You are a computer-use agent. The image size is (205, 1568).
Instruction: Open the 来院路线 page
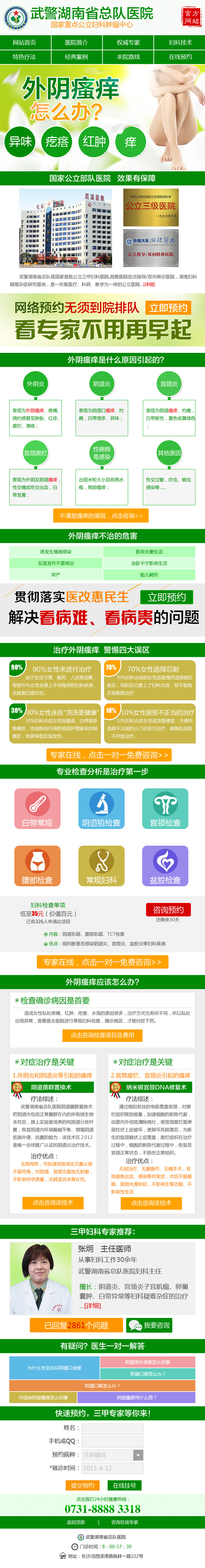128,57
